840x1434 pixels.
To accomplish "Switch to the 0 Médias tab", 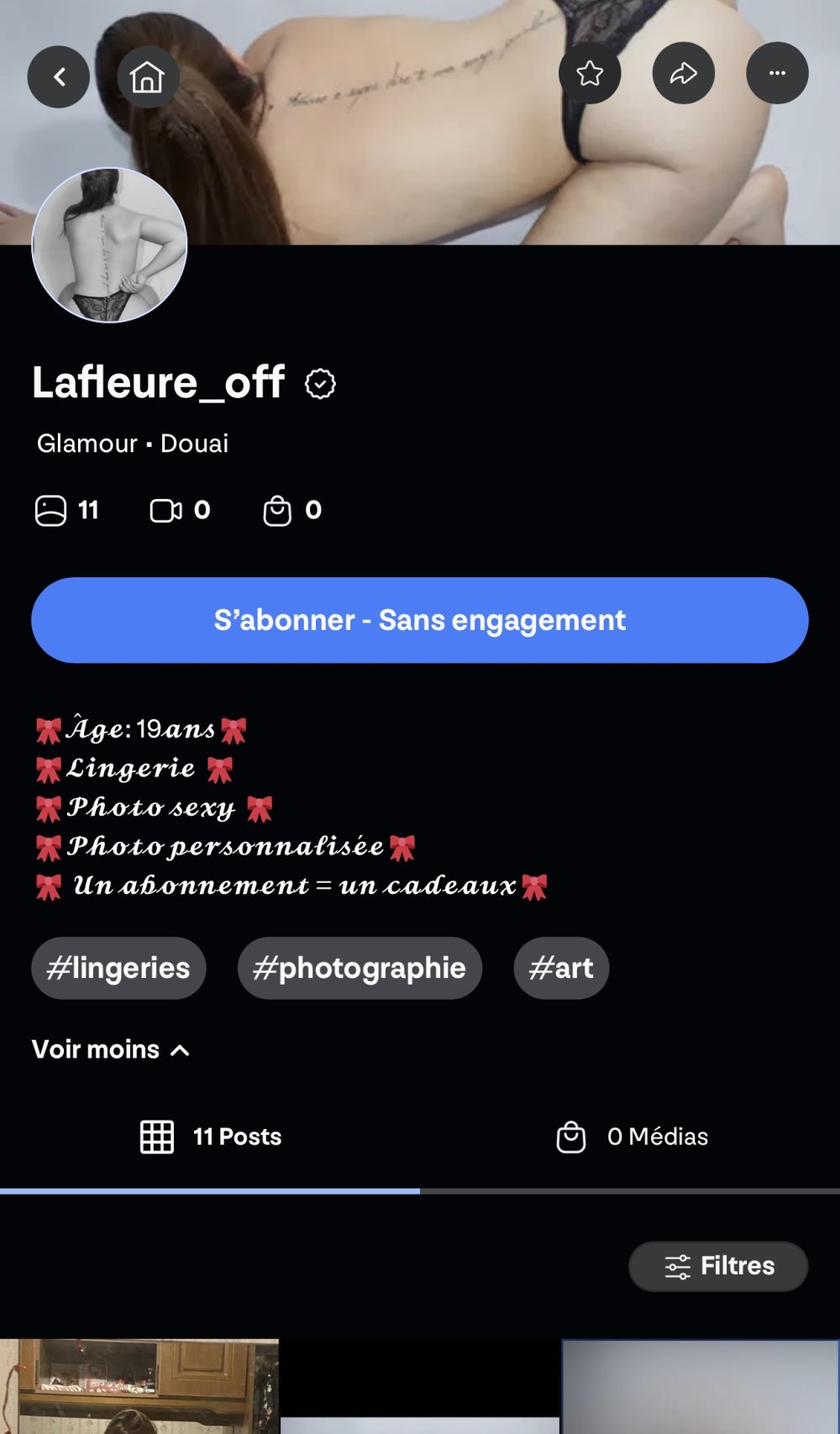I will click(x=632, y=1137).
